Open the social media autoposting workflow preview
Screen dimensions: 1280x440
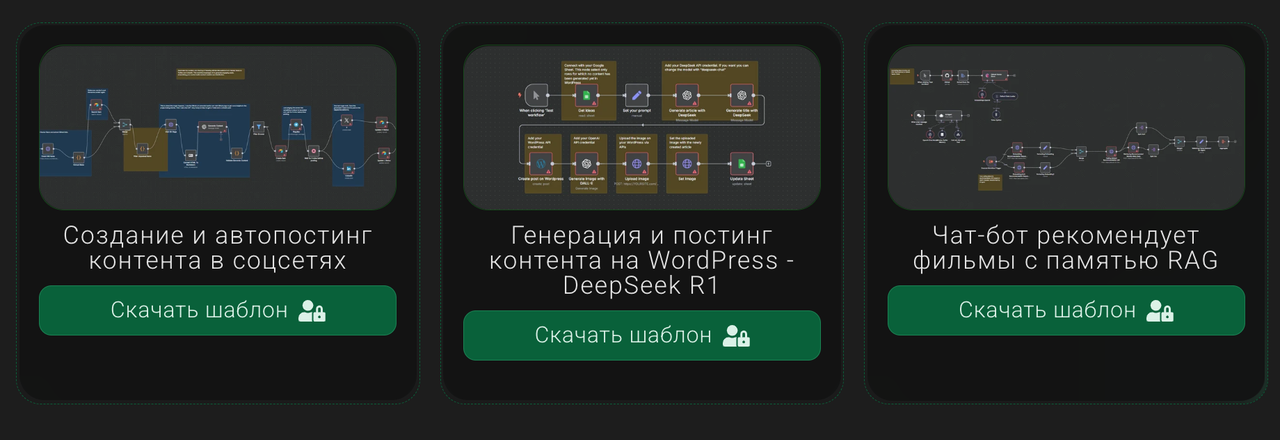[217, 127]
